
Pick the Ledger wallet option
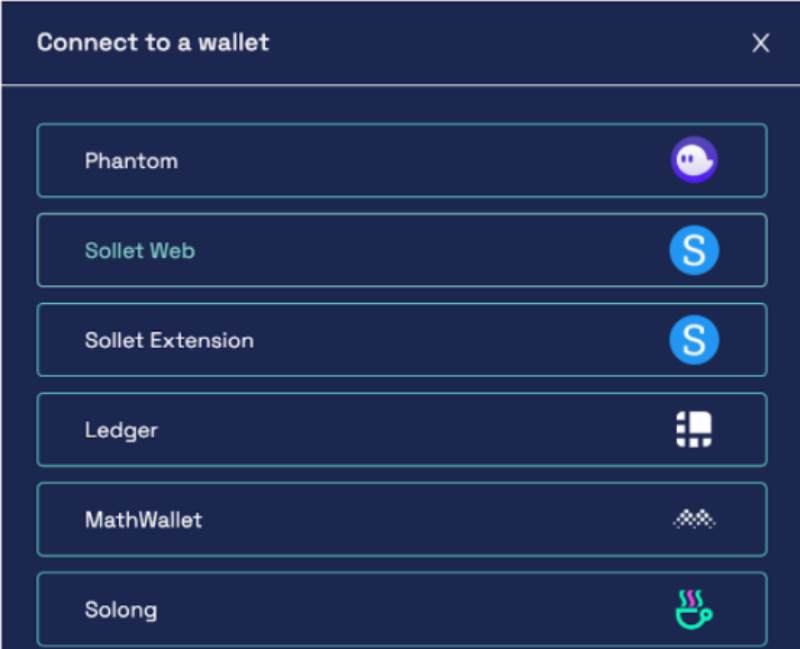[401, 430]
